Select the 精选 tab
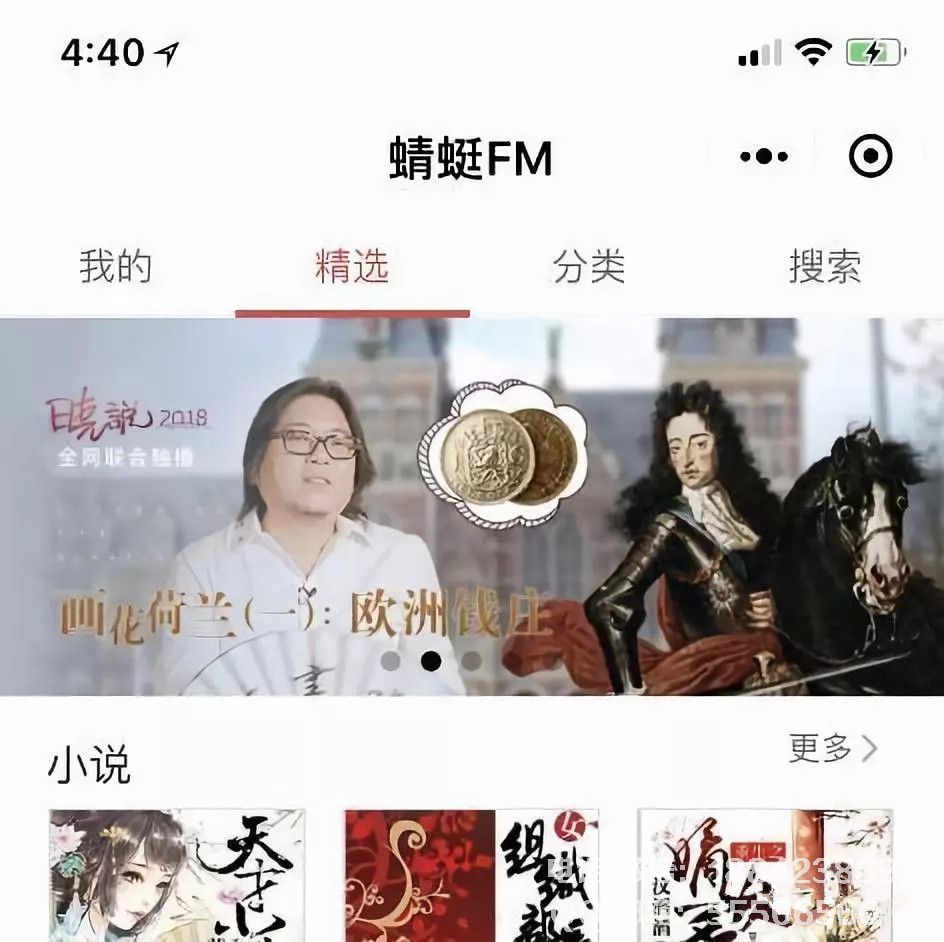 (352, 267)
